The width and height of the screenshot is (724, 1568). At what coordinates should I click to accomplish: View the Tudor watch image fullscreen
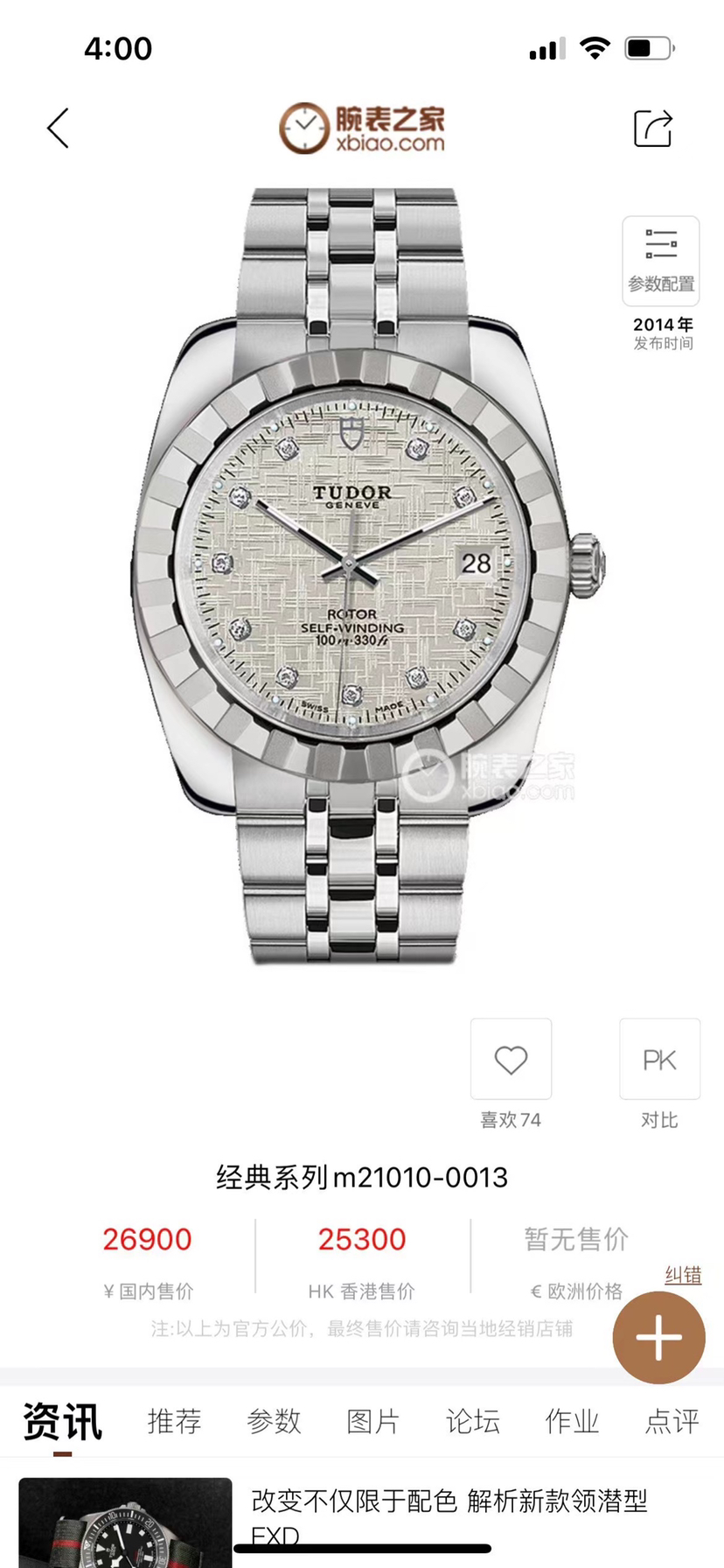click(362, 577)
